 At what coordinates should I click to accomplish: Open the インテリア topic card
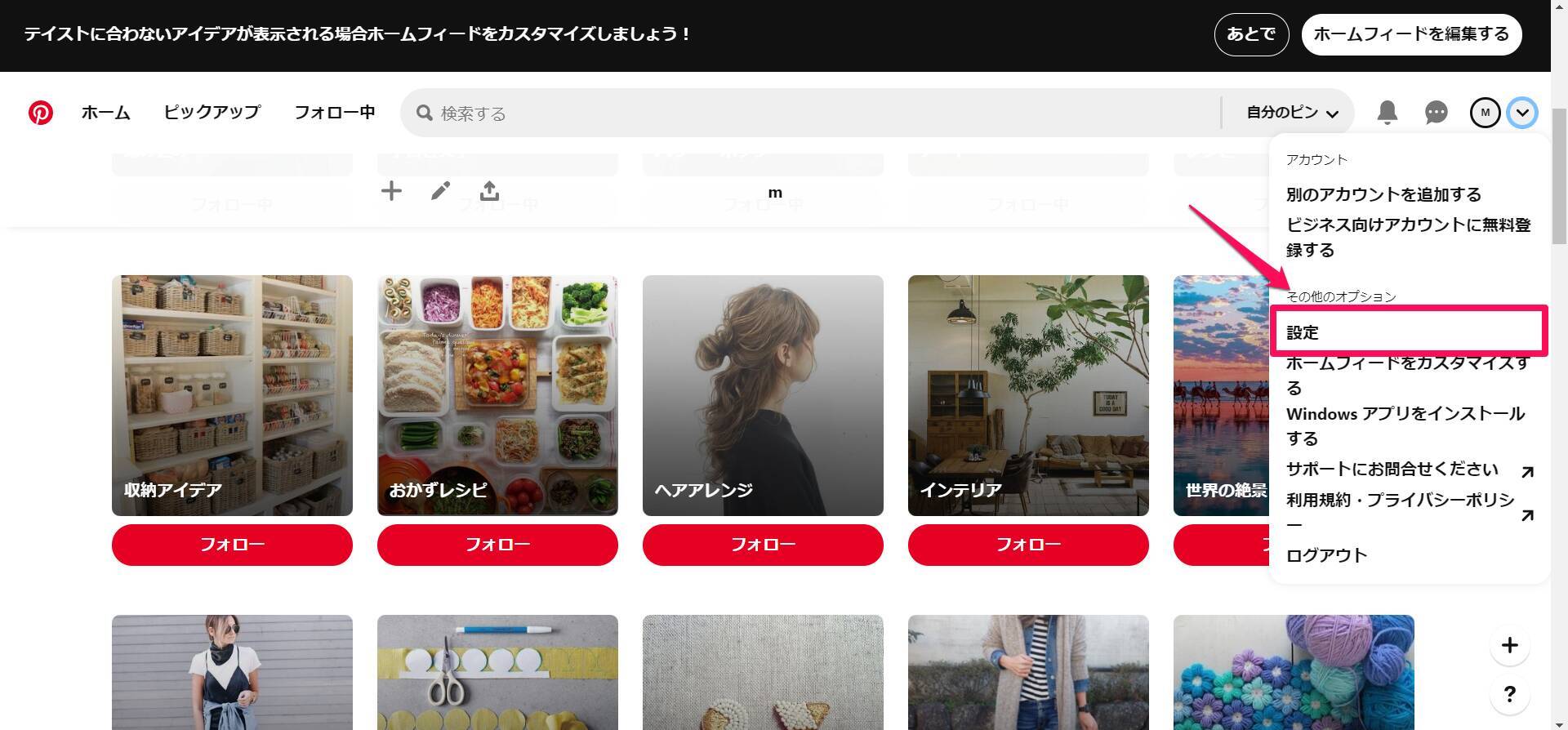coord(1028,395)
